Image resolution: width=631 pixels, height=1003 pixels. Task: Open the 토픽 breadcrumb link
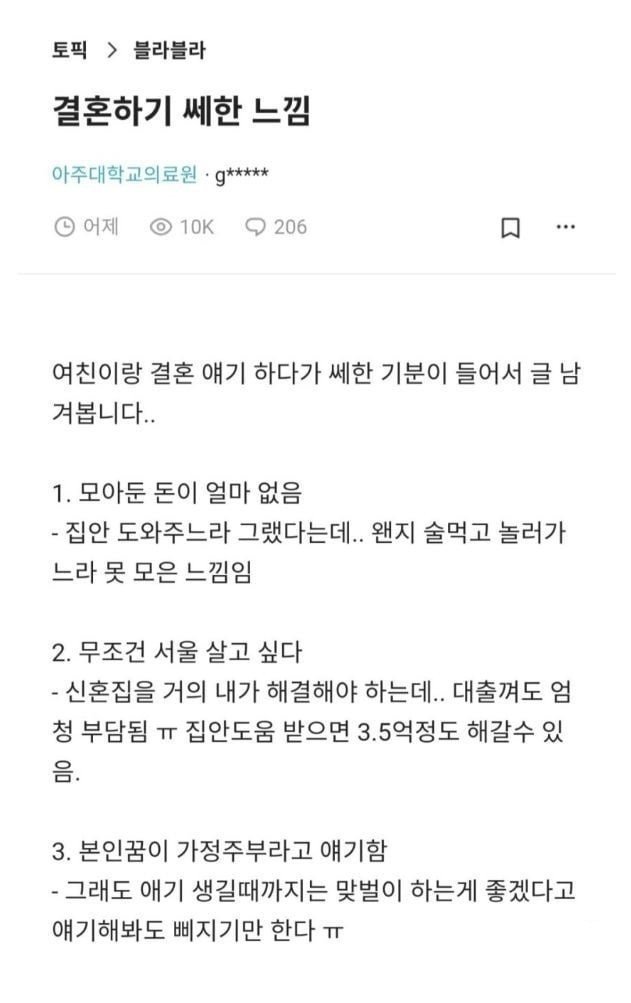click(x=70, y=51)
